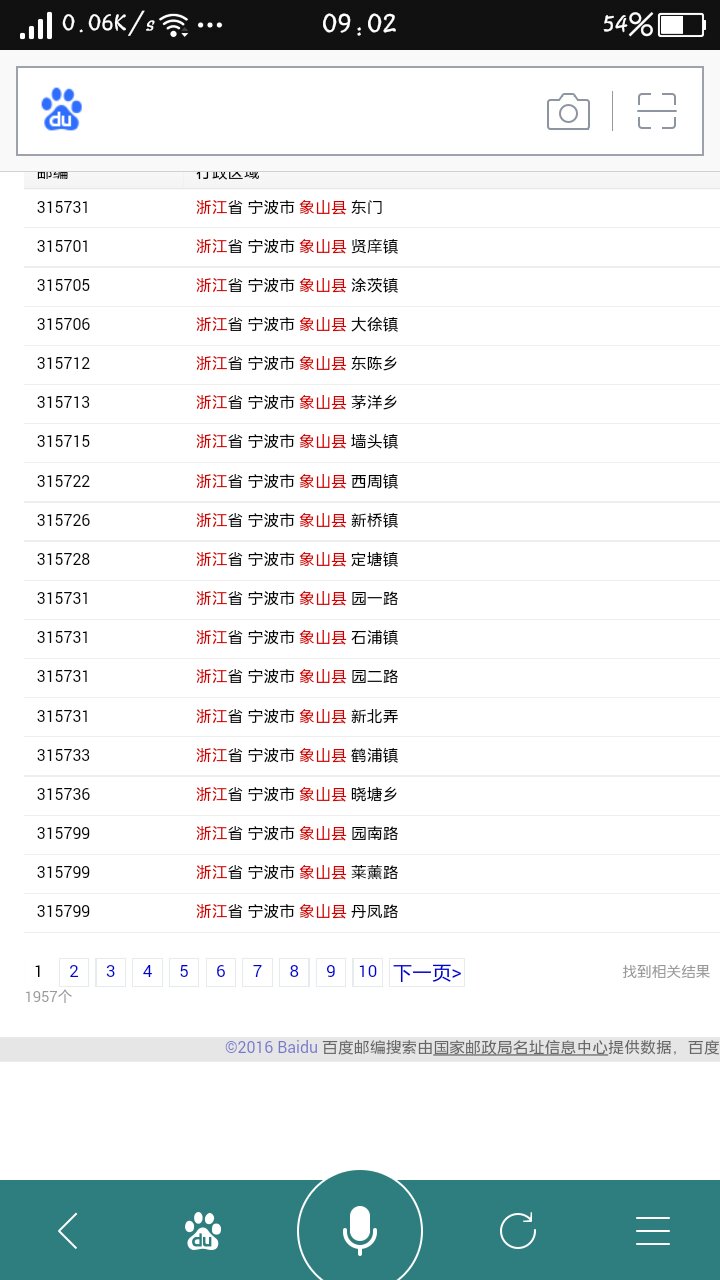
Task: Go to results page 9
Action: [330, 972]
